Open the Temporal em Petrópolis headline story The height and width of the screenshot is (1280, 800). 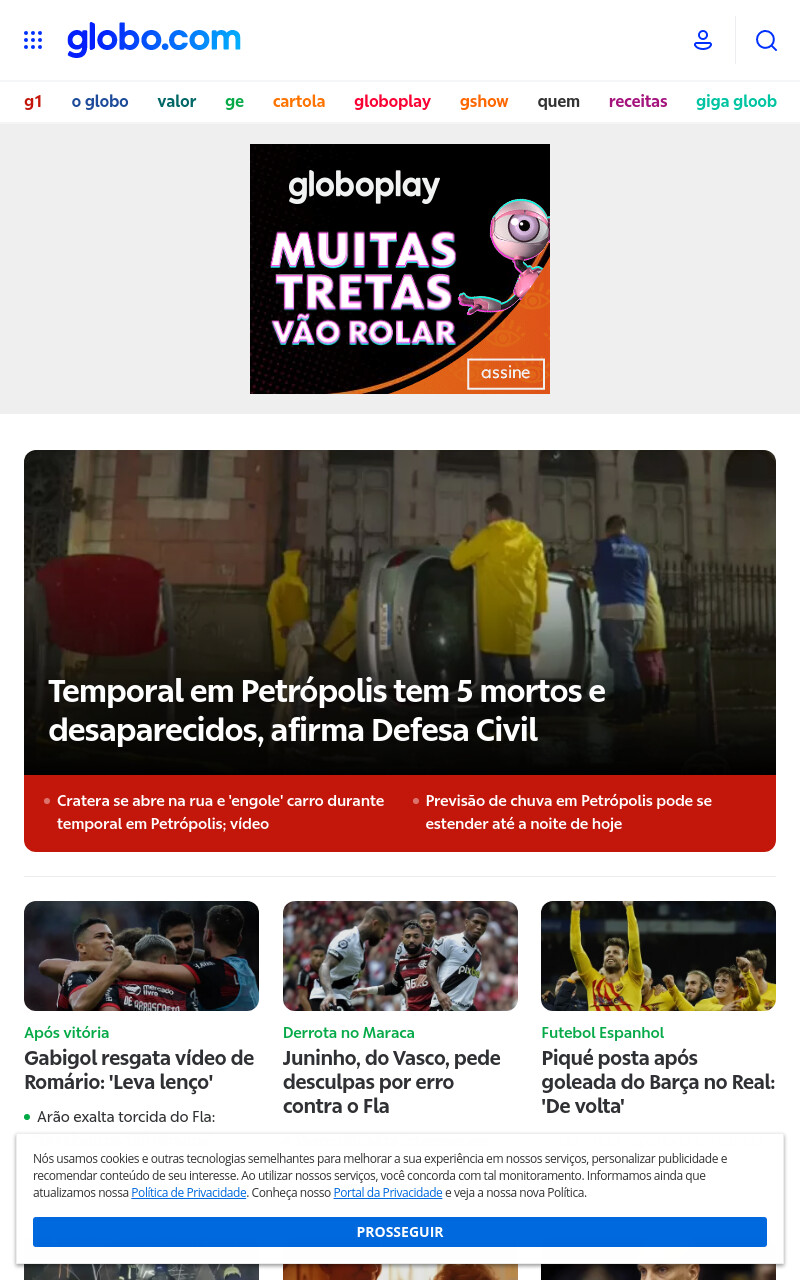pyautogui.click(x=327, y=710)
